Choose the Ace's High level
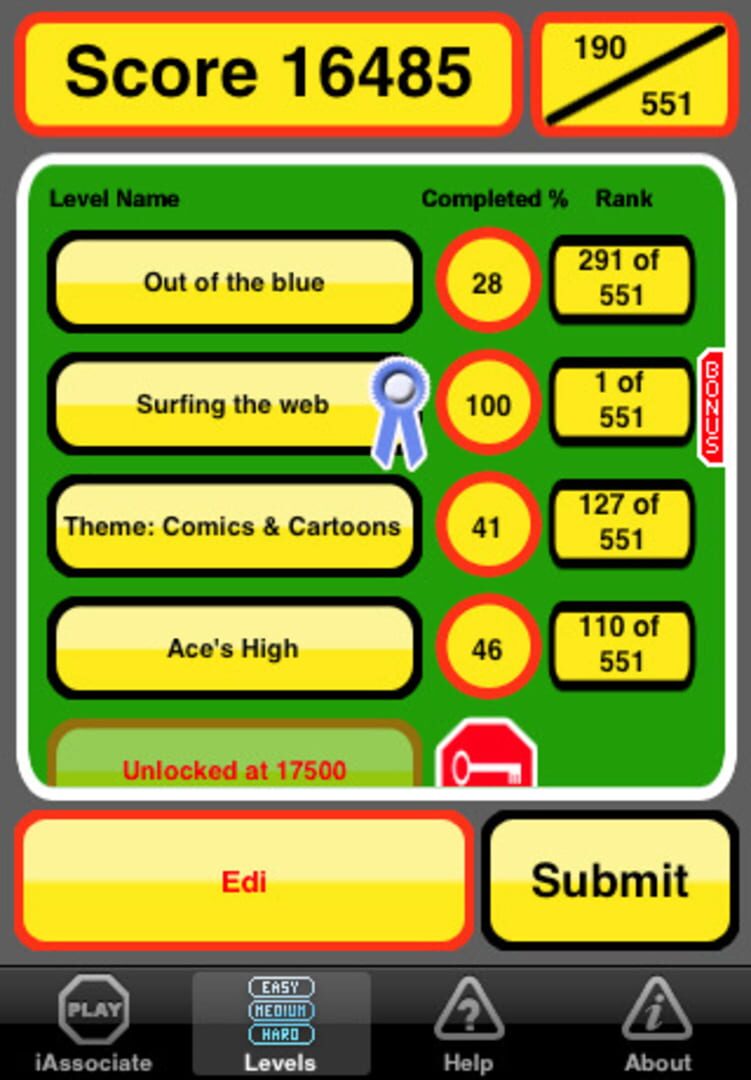This screenshot has width=751, height=1080. 234,649
